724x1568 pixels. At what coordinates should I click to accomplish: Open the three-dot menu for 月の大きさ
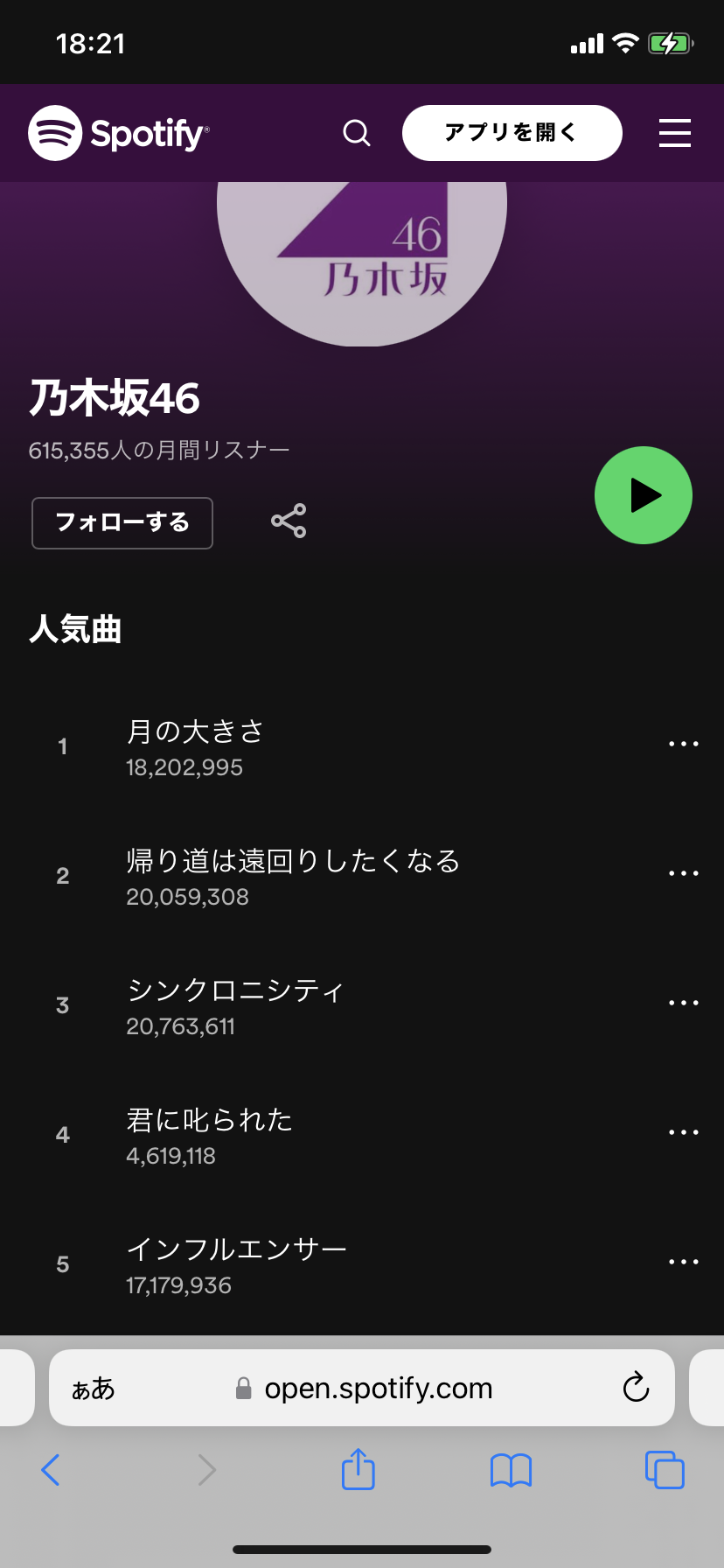pos(683,743)
